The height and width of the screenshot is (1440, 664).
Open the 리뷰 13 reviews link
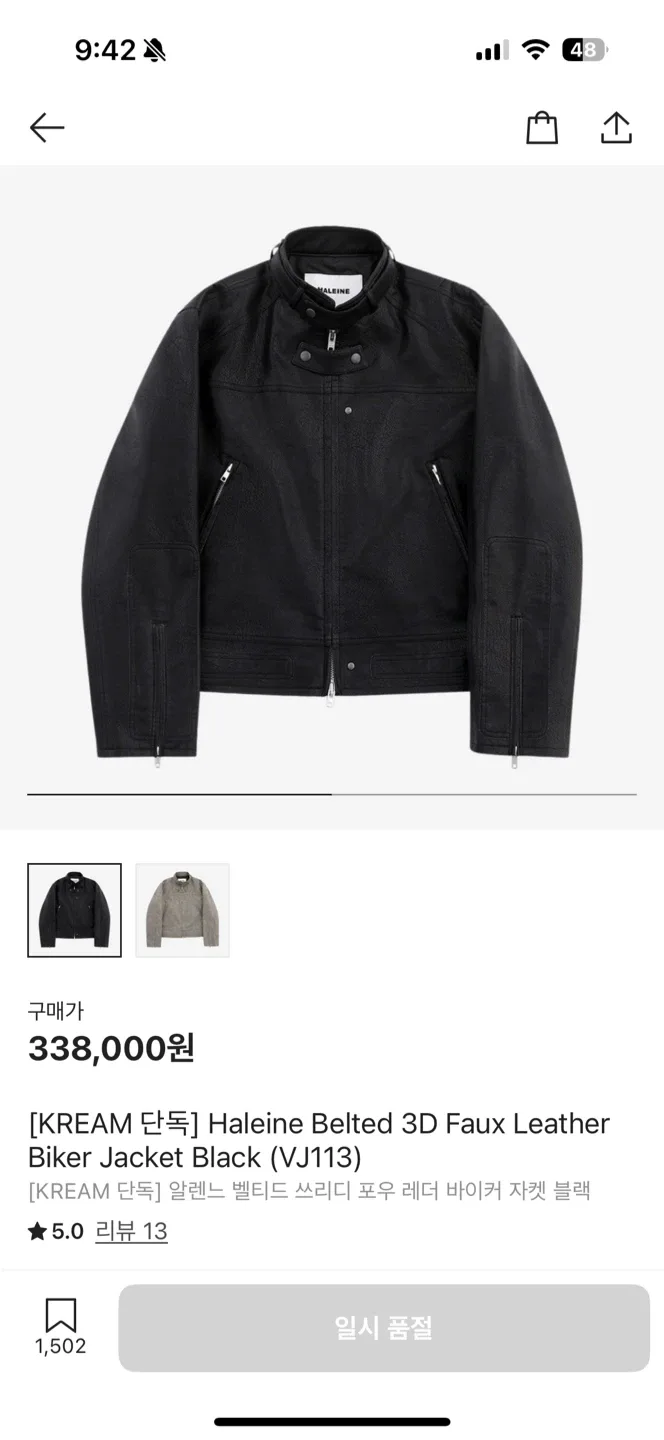(131, 1231)
